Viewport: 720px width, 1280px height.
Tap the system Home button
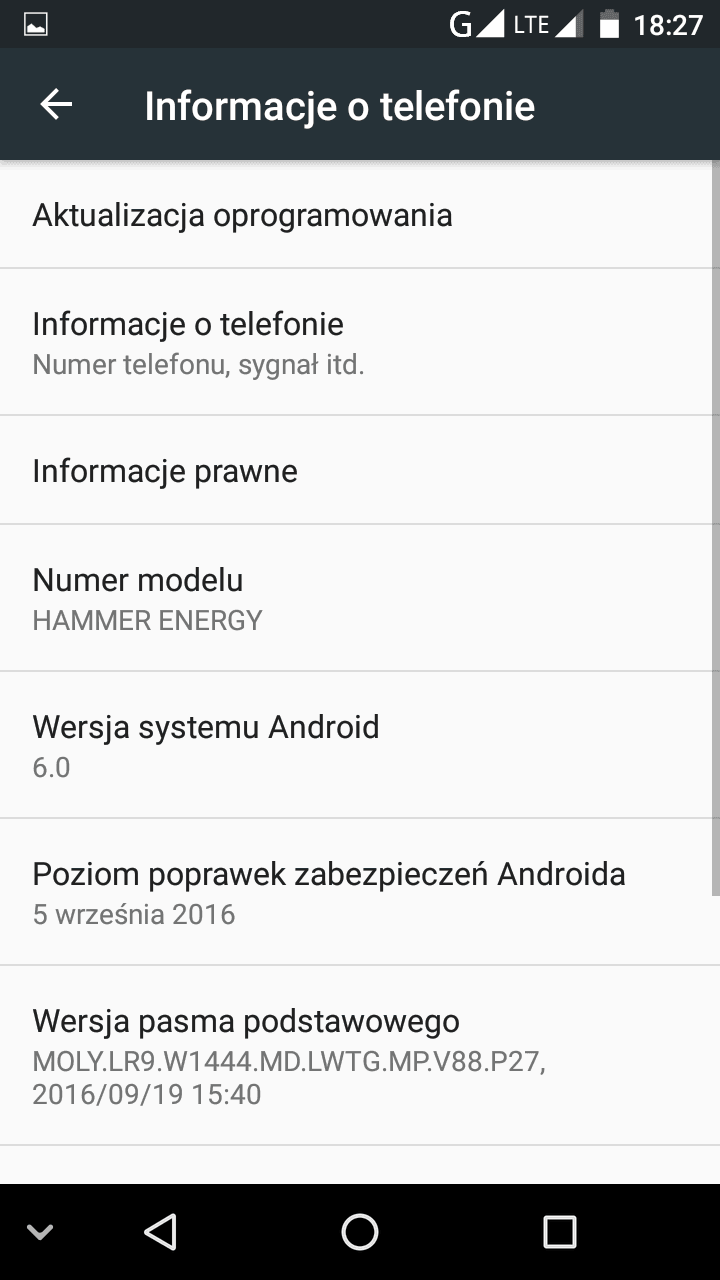click(x=360, y=1232)
